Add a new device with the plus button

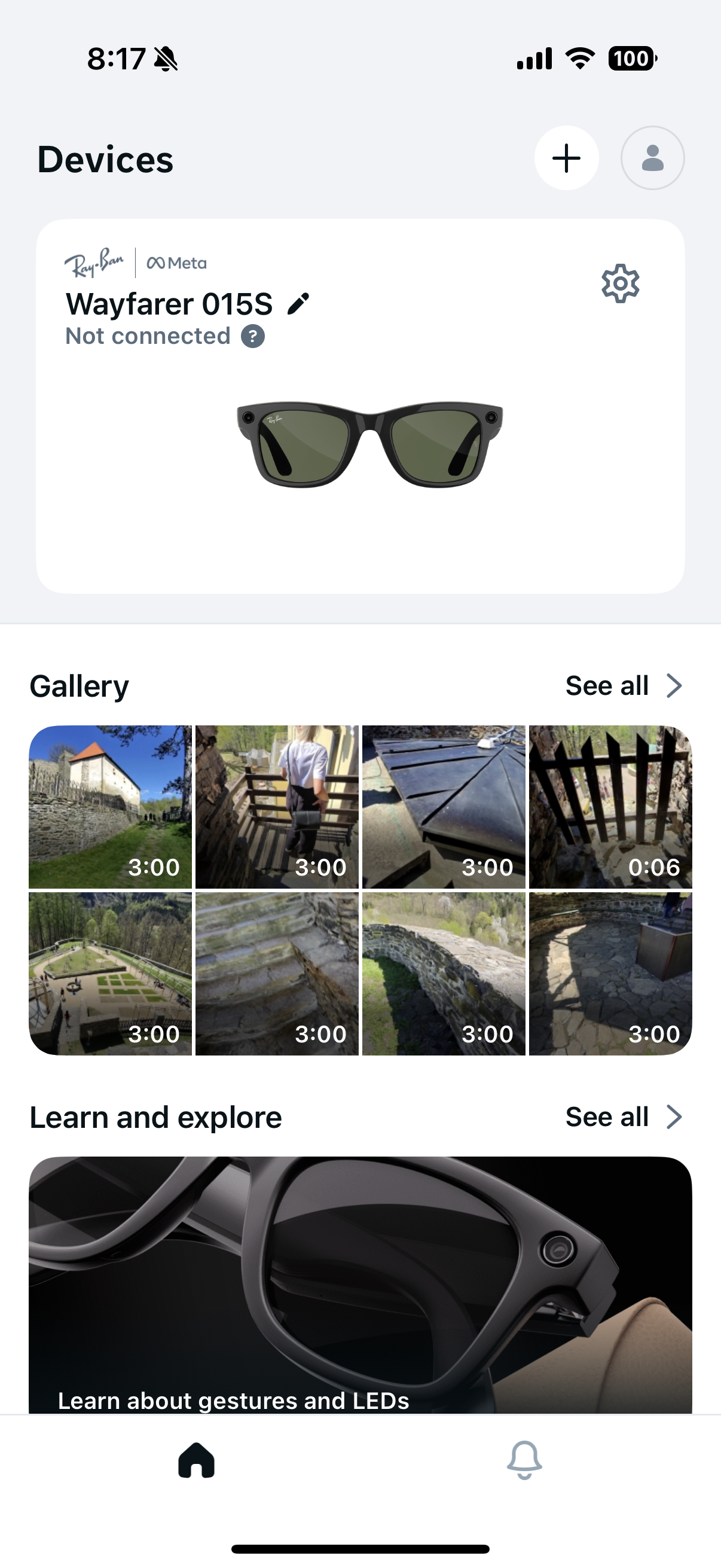click(566, 158)
